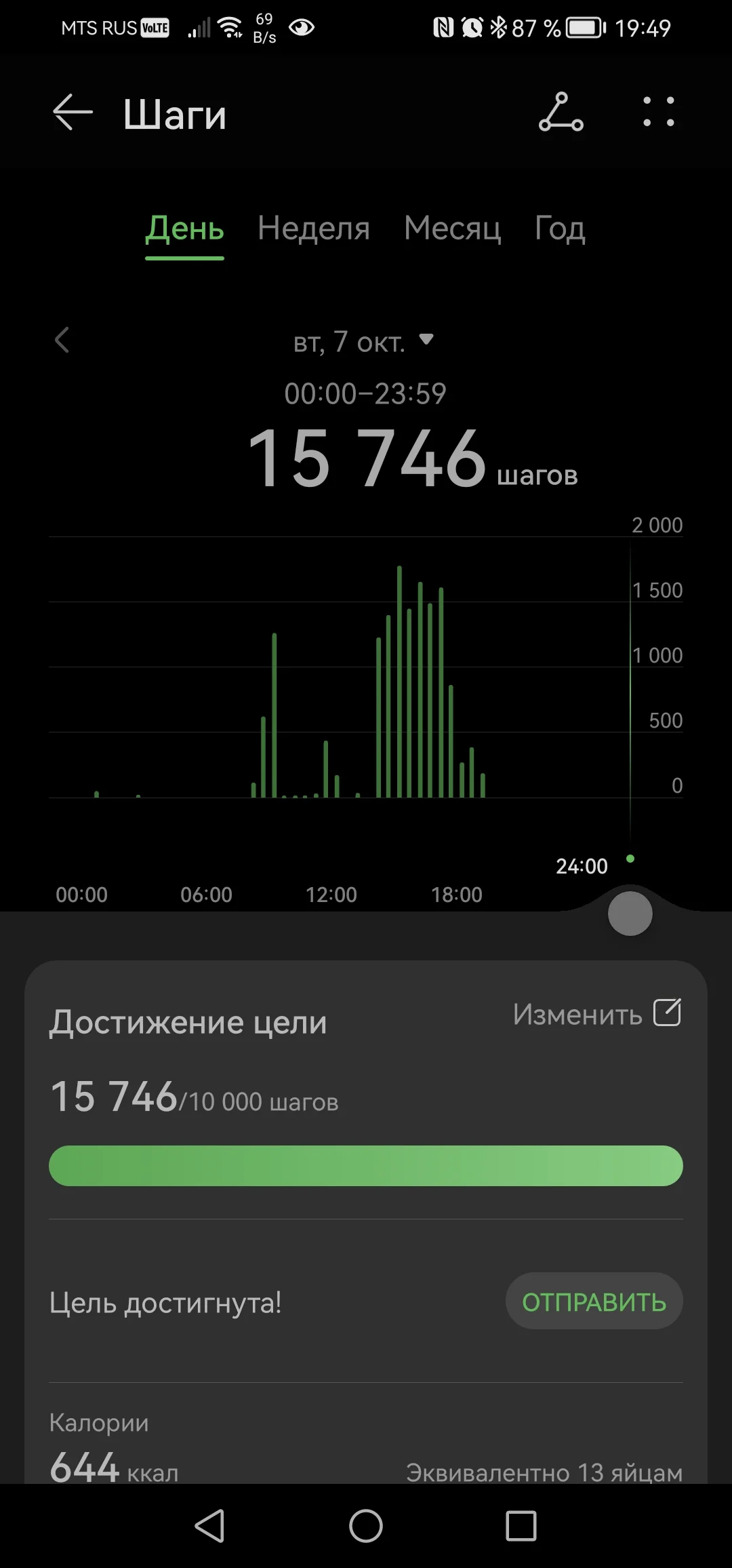Collapse the bottom sheet via the grab handle

tap(630, 913)
